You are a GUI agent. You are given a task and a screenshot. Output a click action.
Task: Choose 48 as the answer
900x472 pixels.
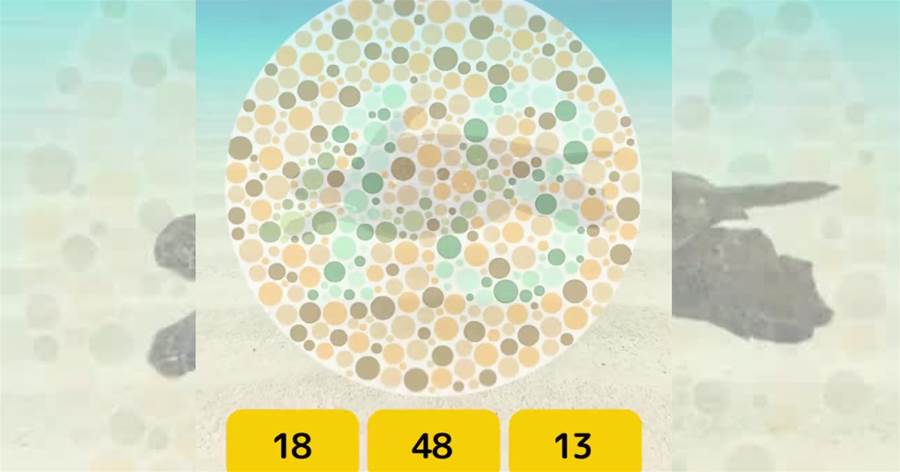point(433,443)
